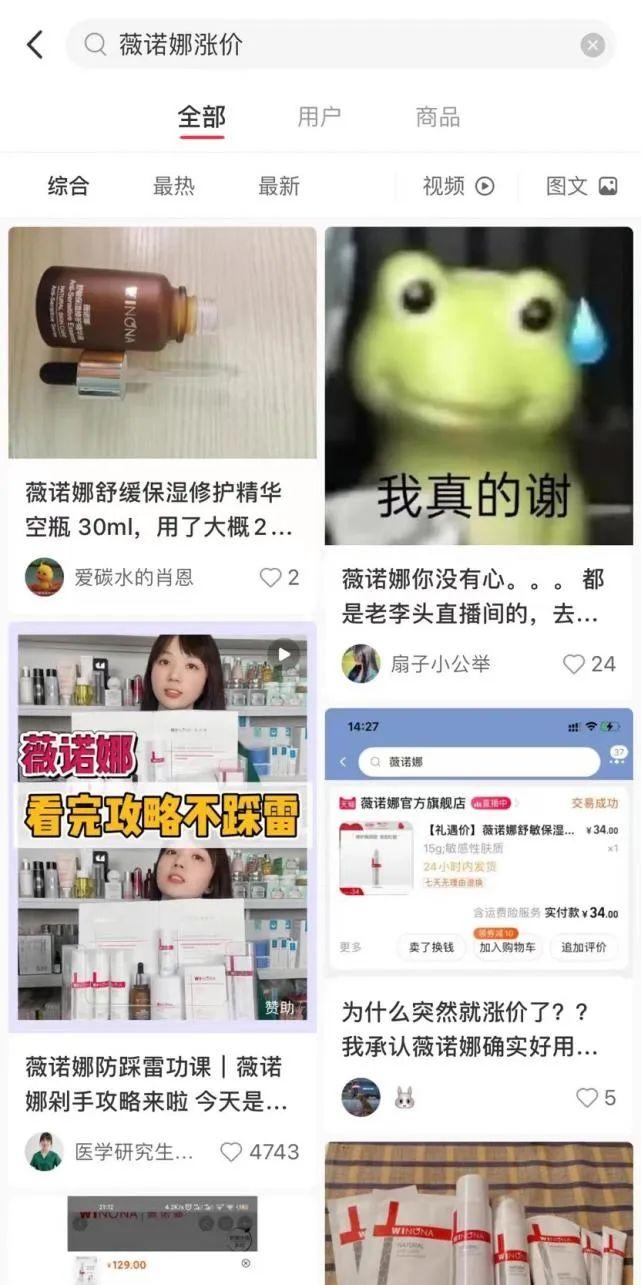Switch to the 商品 tab
641x1285 pixels.
coord(438,116)
